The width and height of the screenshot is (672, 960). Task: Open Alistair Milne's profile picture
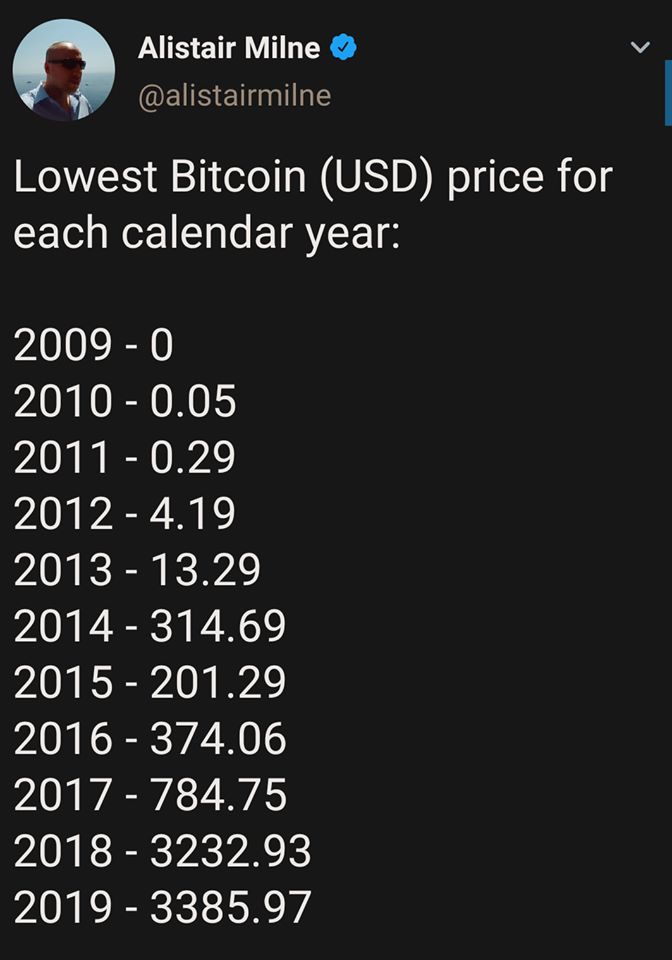click(63, 69)
